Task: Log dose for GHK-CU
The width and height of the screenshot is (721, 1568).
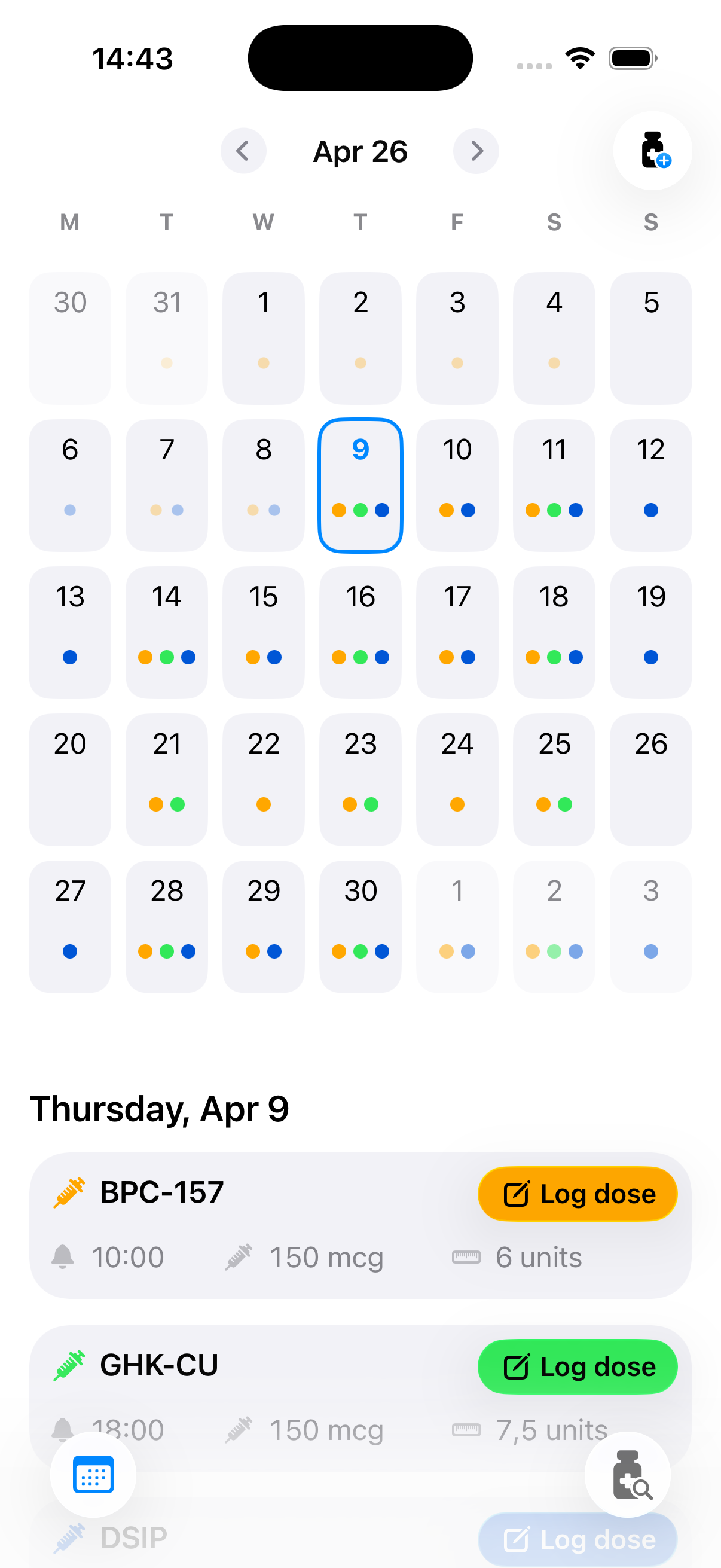Action: point(577,1366)
